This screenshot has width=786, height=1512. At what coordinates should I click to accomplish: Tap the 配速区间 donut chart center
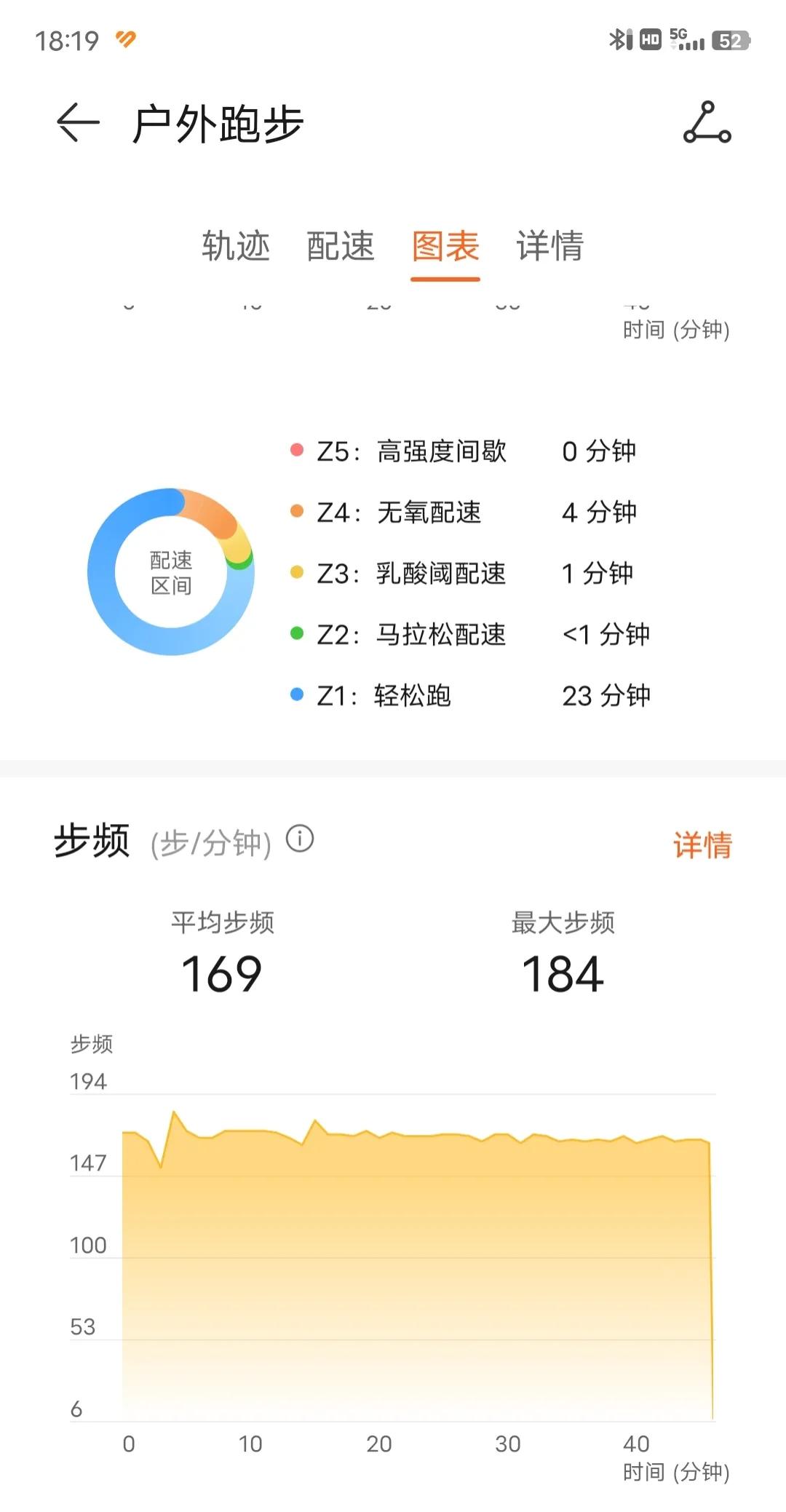172,573
